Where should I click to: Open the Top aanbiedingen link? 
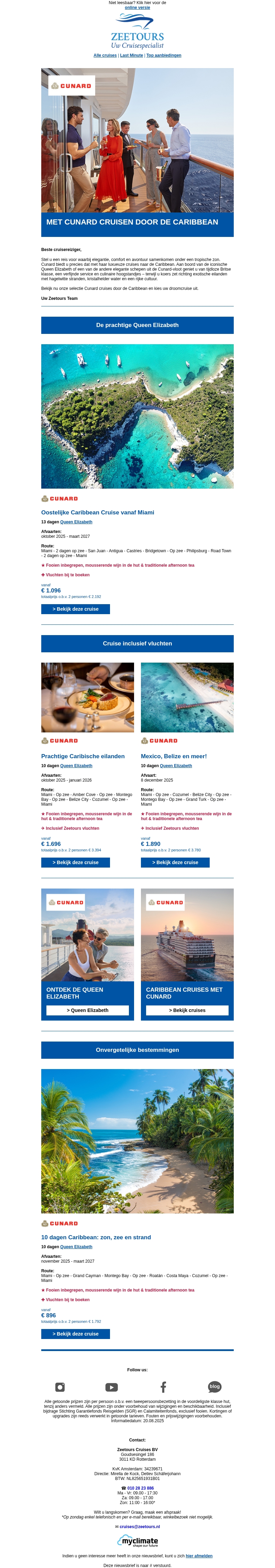tap(164, 55)
